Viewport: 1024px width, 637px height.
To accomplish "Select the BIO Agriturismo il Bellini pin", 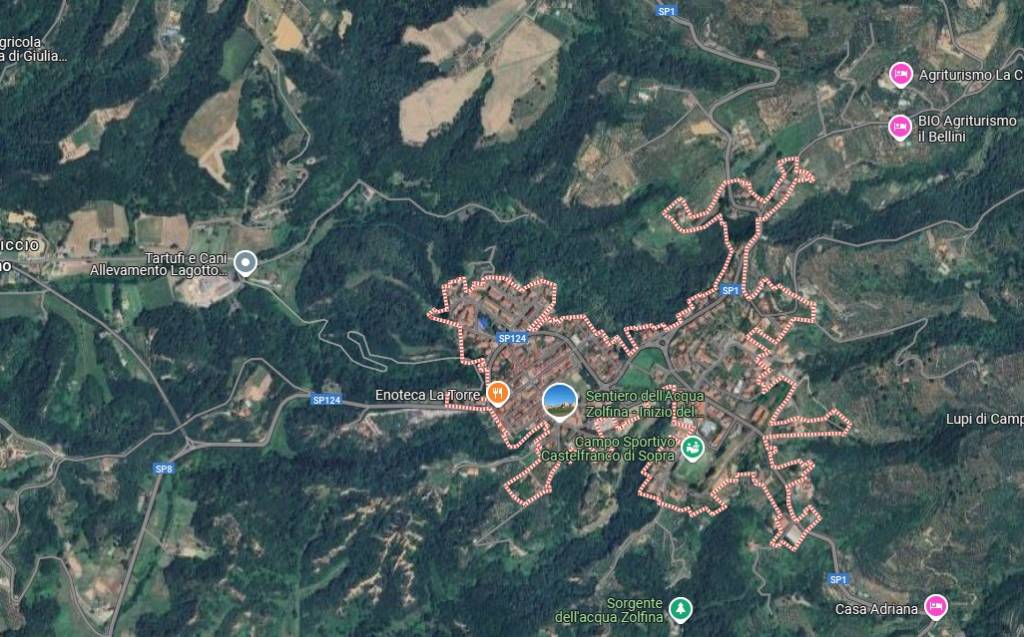I will coord(900,126).
